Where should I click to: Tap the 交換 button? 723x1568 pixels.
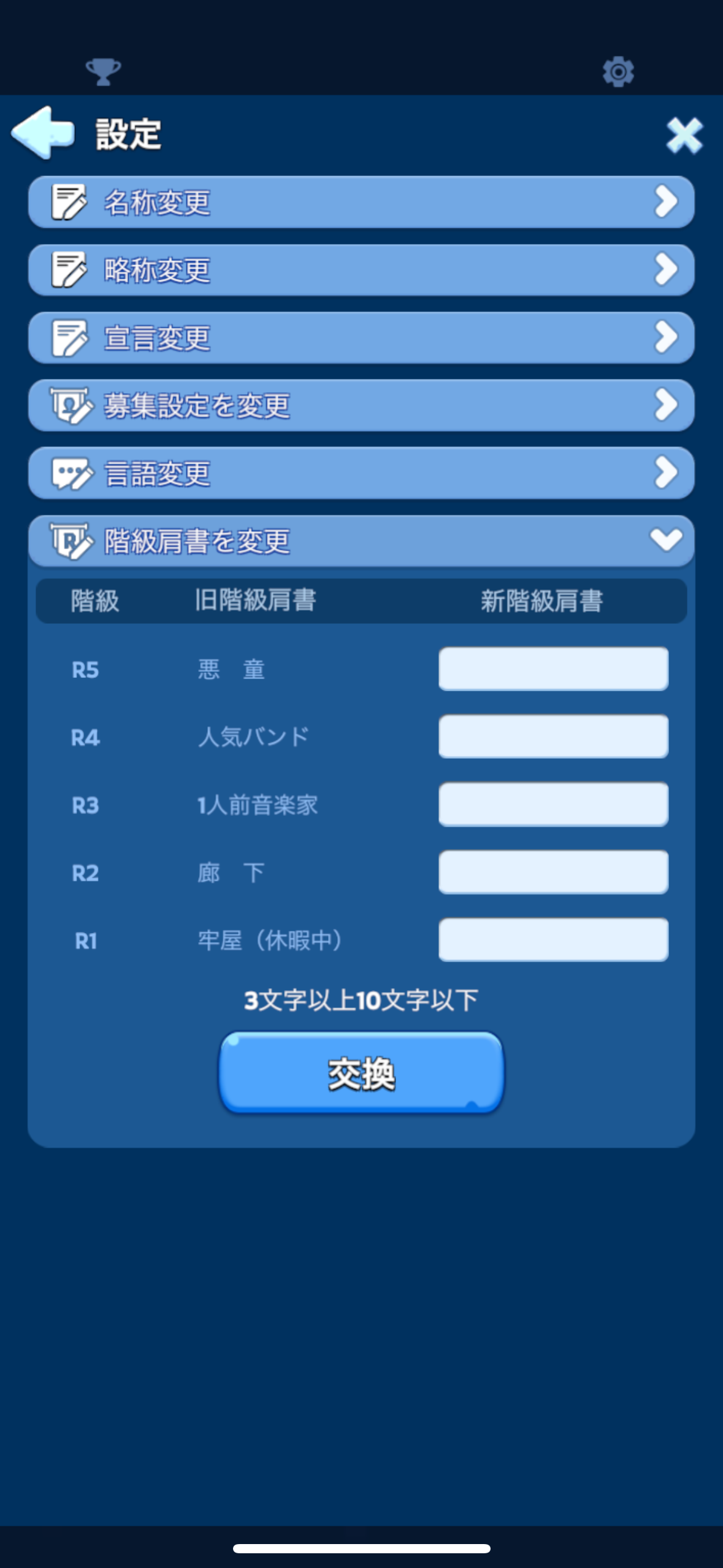[361, 1073]
